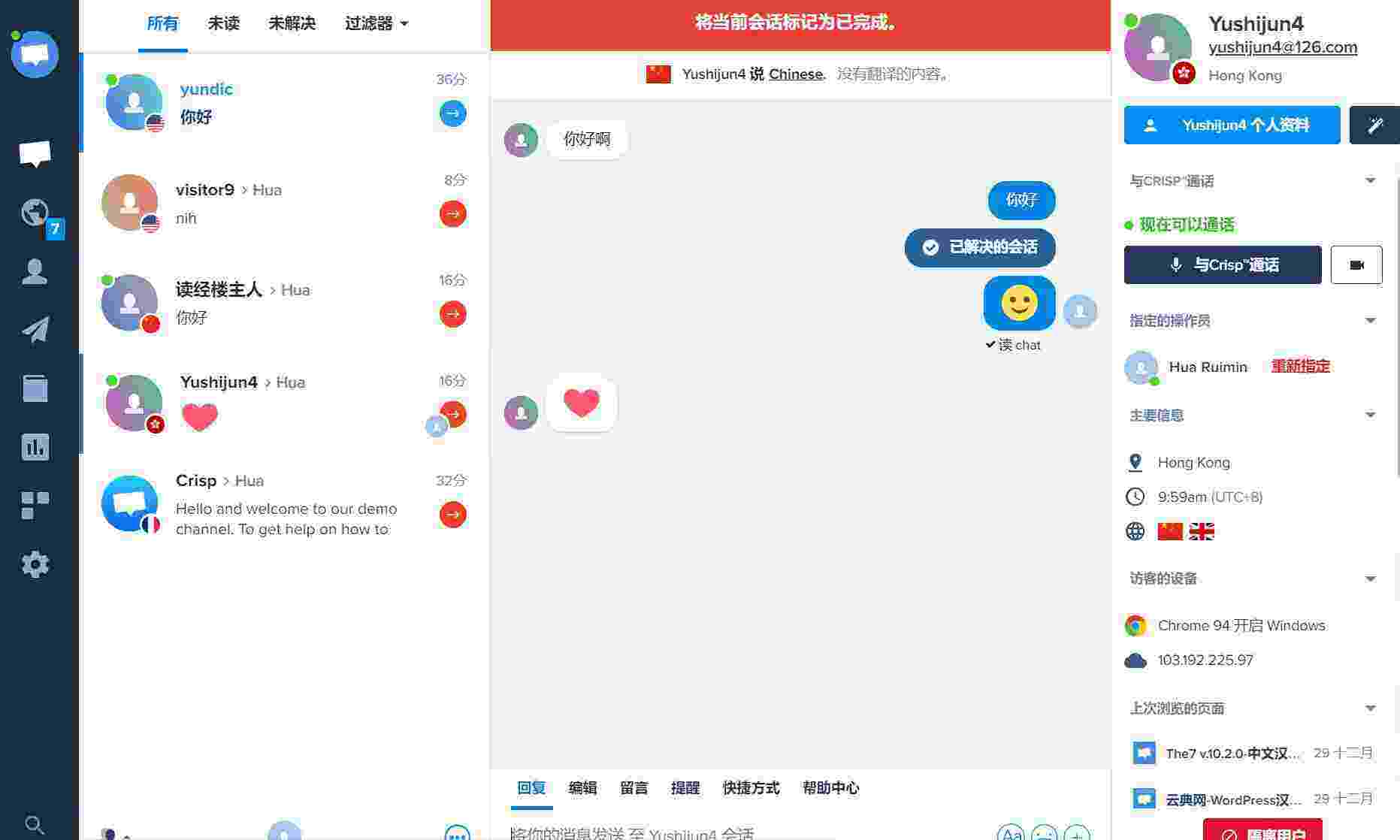Open the 帮助中心 tab
Viewport: 1400px width, 840px height.
tap(830, 787)
